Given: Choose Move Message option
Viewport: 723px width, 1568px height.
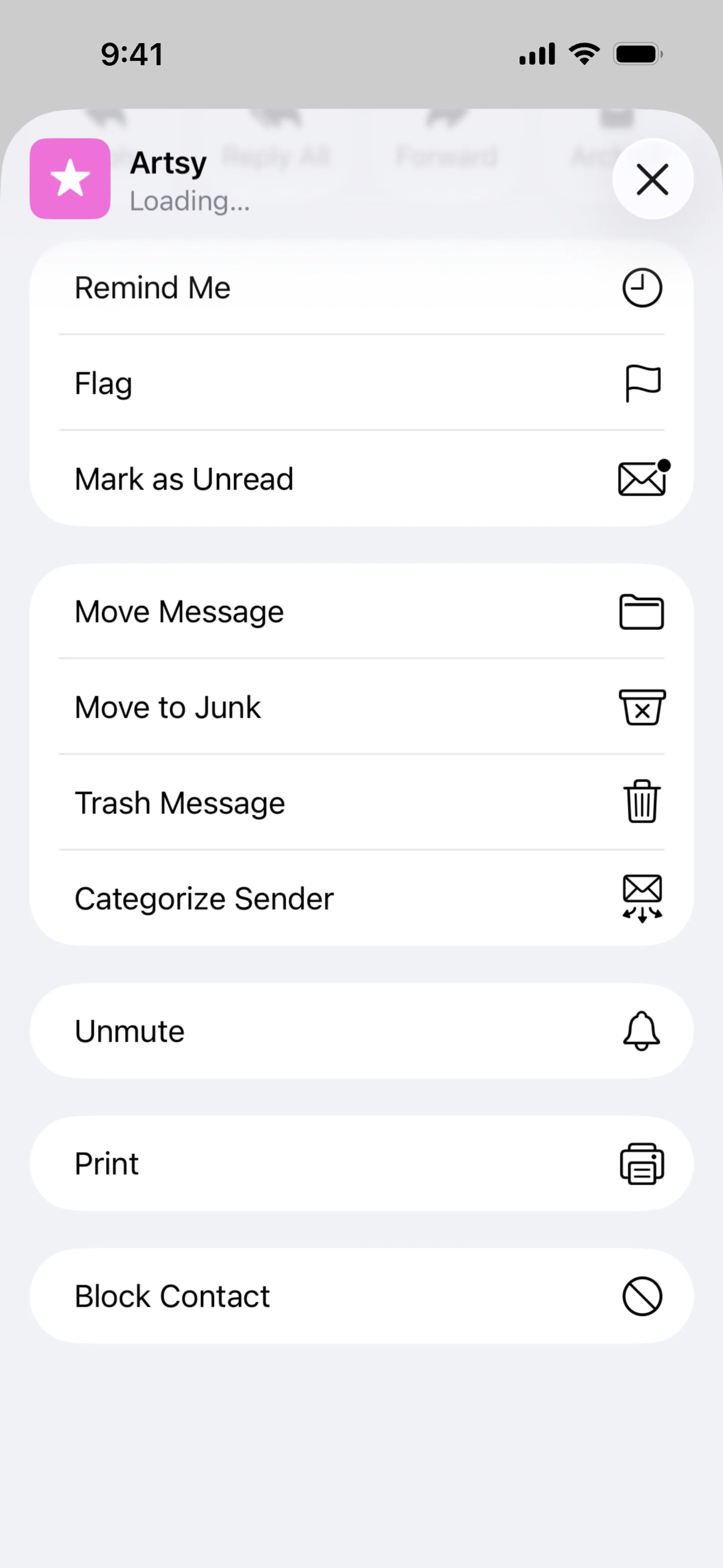Looking at the screenshot, I should tap(361, 612).
